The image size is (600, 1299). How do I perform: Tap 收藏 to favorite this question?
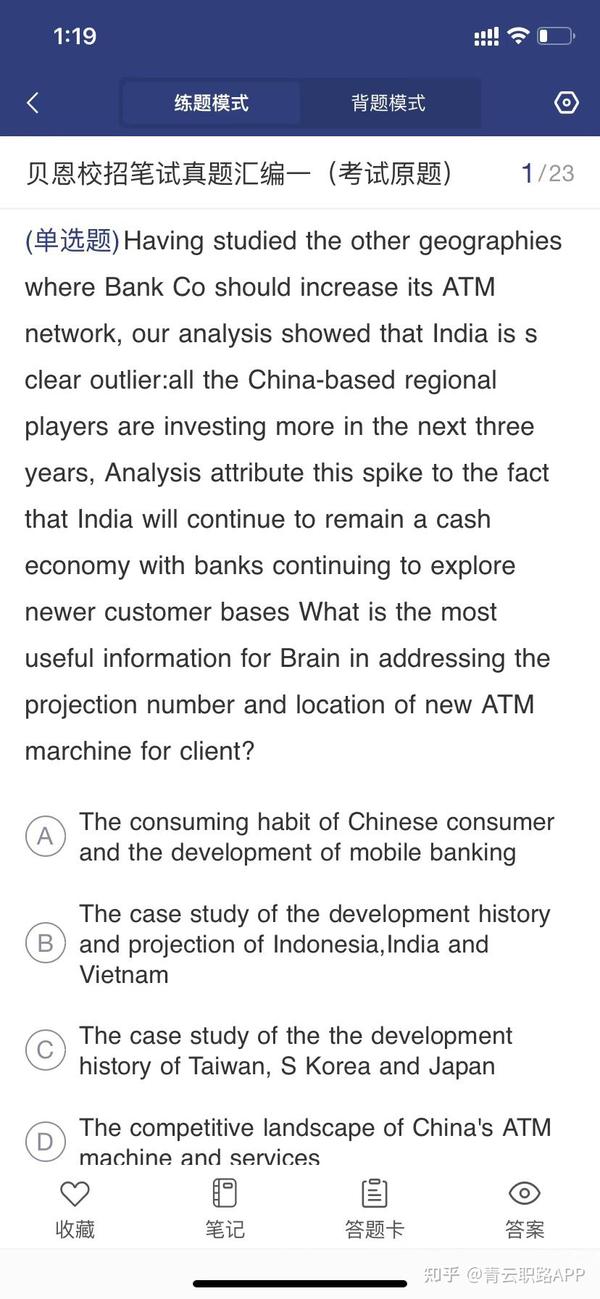pyautogui.click(x=75, y=1210)
